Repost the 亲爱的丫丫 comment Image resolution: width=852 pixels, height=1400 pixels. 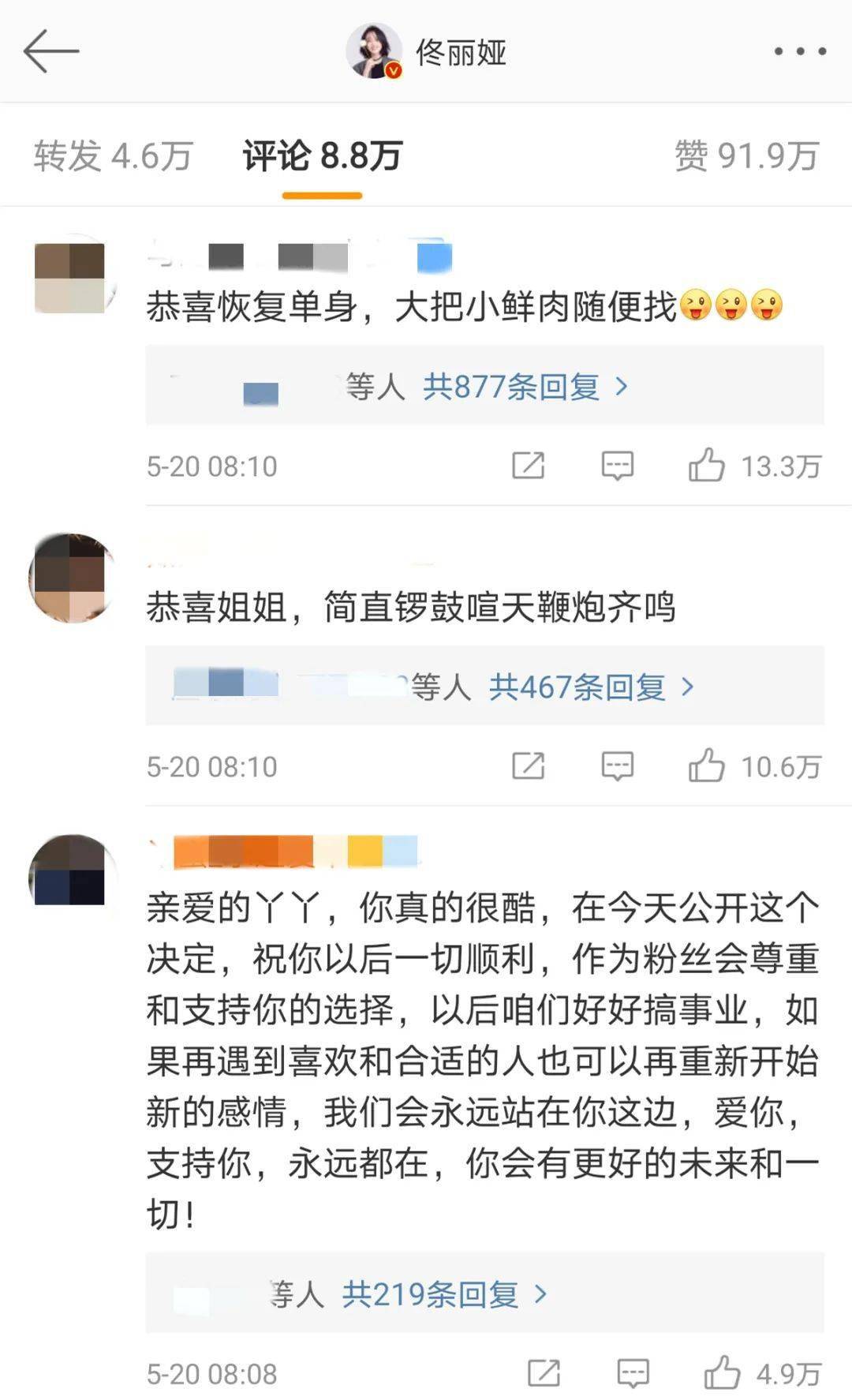click(544, 1373)
